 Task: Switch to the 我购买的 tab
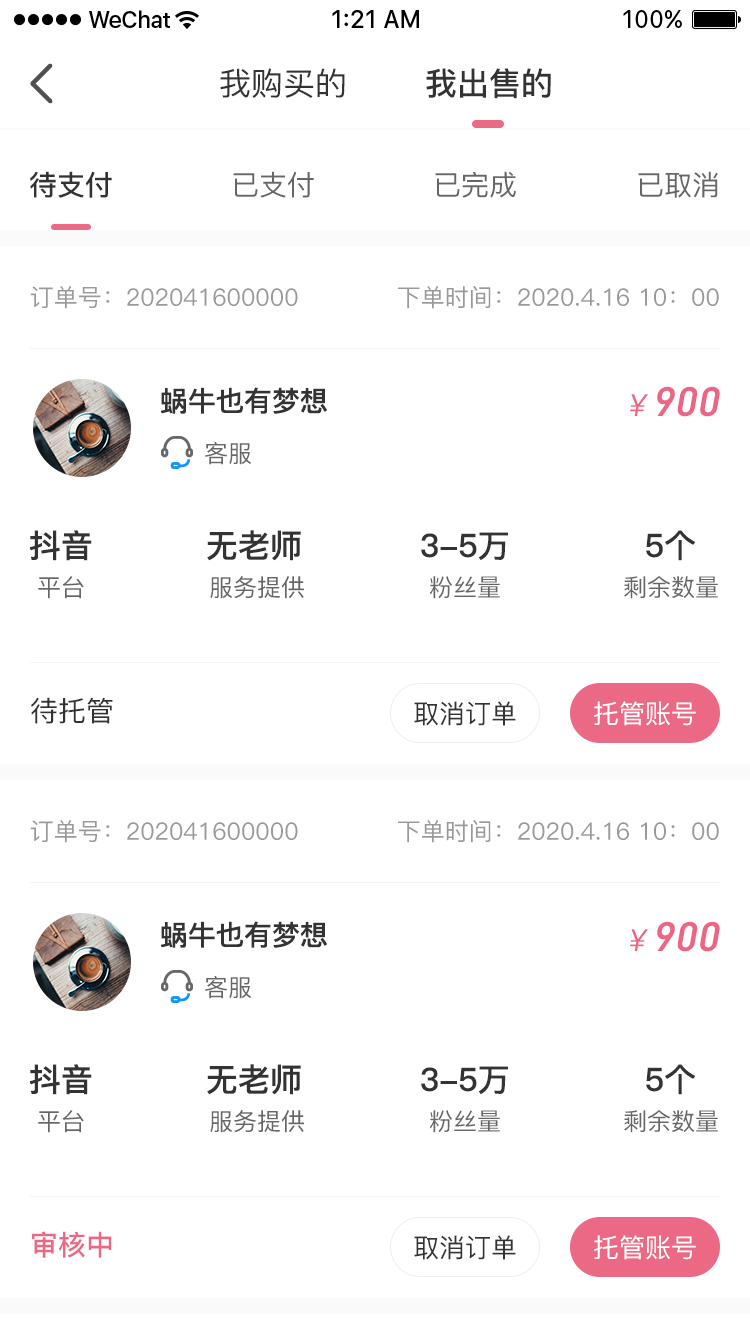[283, 84]
